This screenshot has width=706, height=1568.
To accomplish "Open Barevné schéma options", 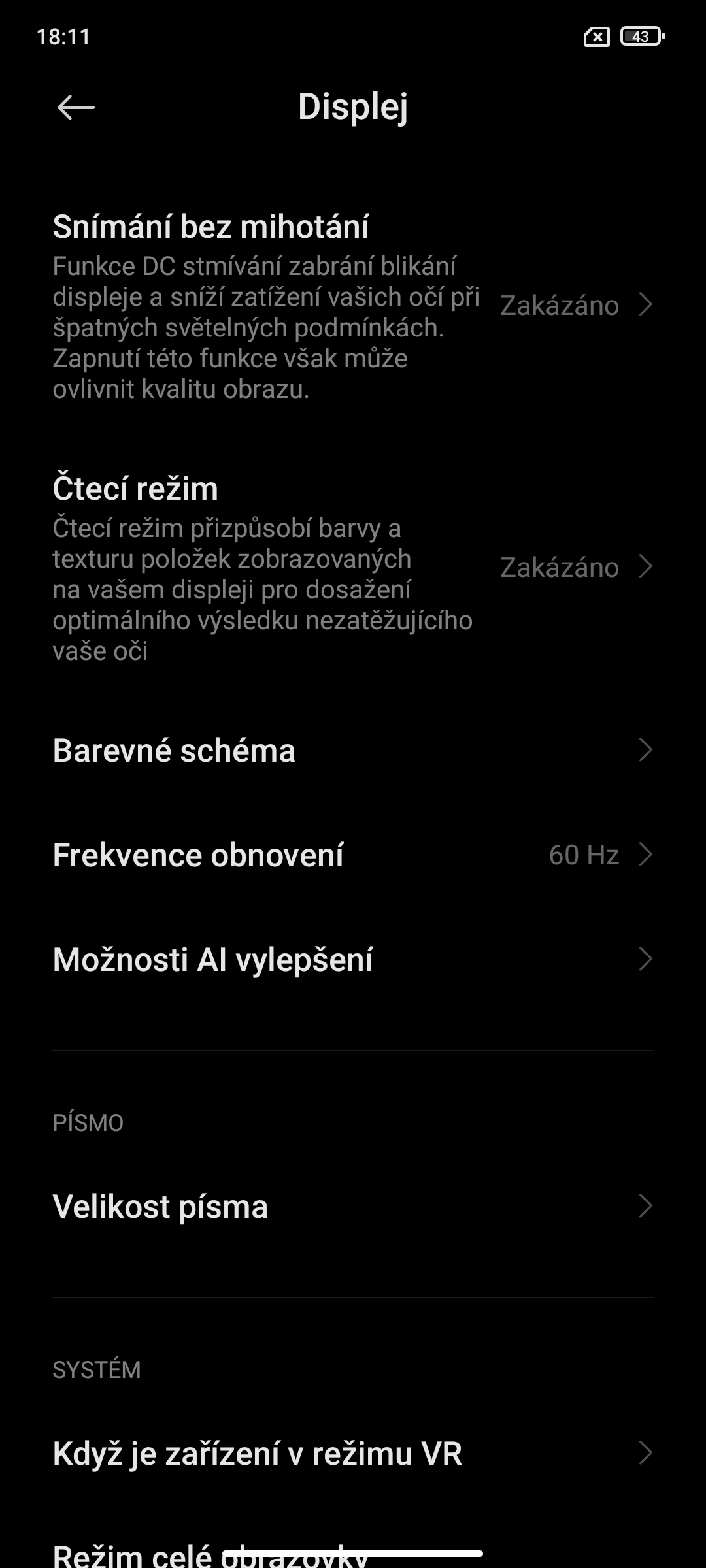I will coord(353,750).
